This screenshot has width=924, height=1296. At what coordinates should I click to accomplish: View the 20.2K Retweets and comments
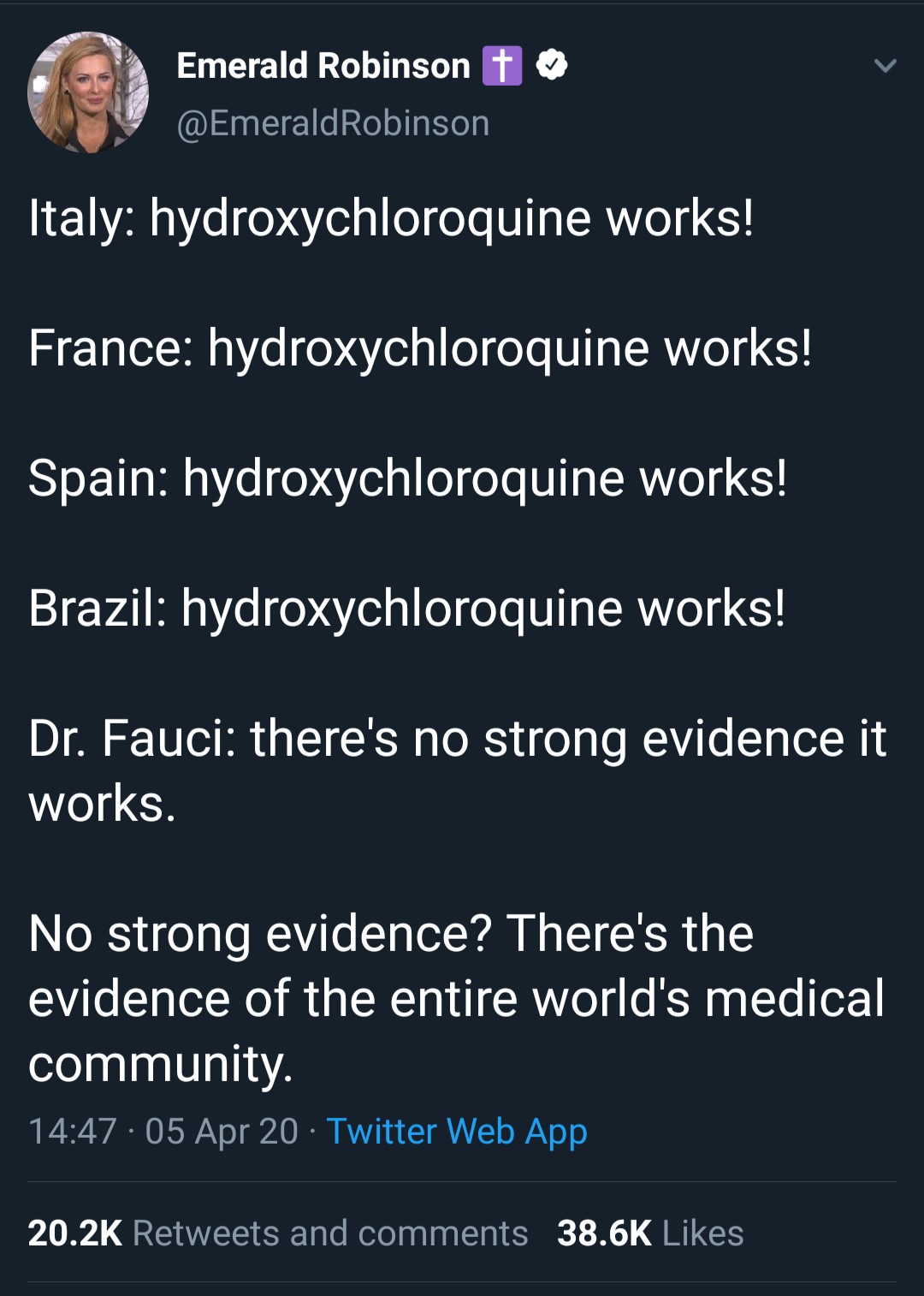[x=277, y=1234]
